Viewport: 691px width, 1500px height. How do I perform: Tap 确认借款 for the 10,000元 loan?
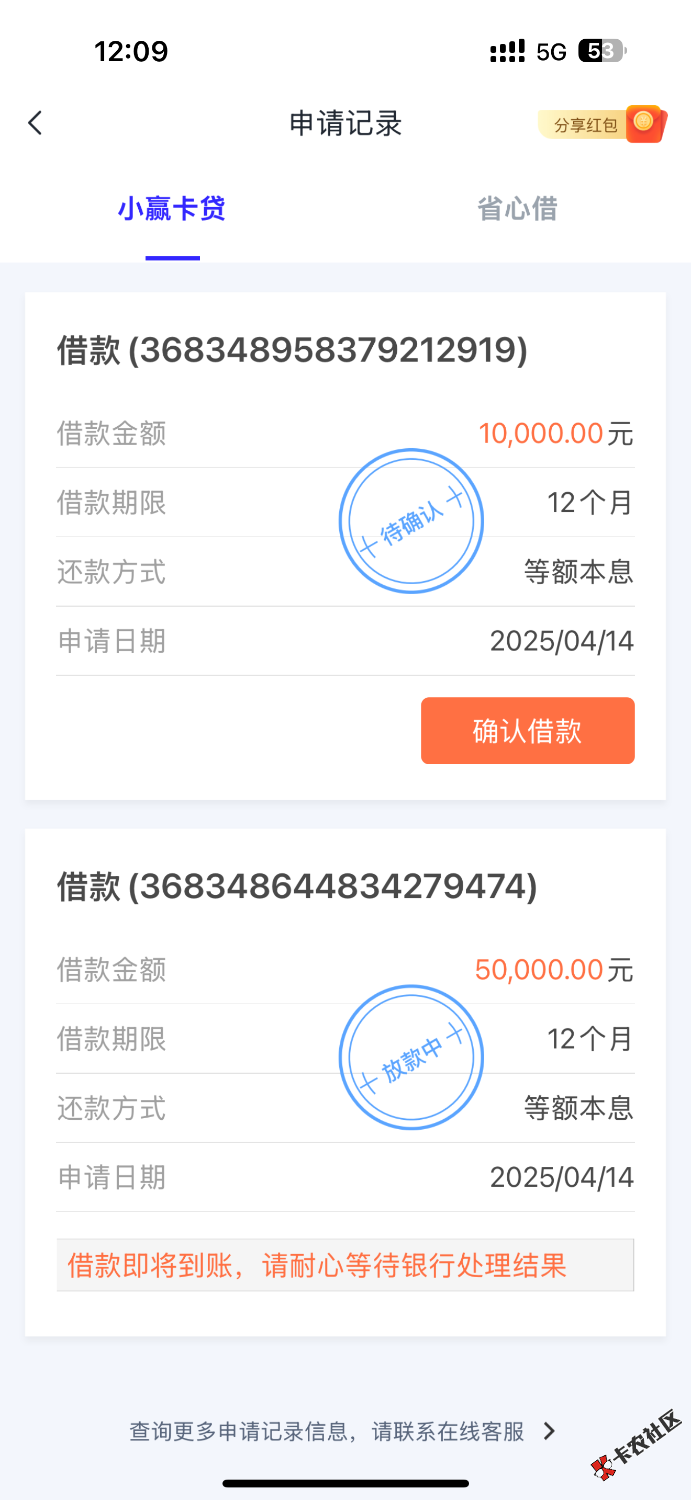(x=527, y=731)
